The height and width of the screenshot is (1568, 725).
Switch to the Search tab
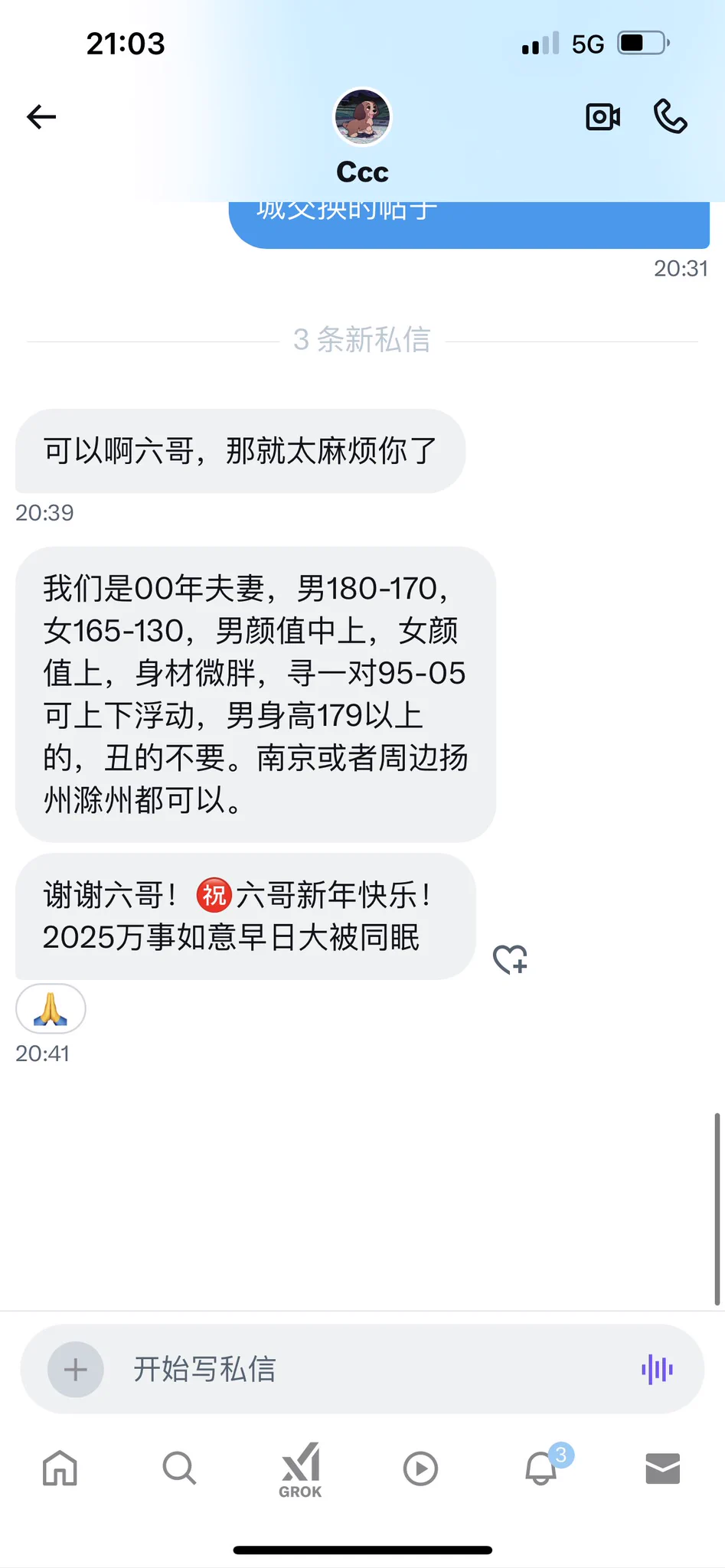[x=180, y=1468]
